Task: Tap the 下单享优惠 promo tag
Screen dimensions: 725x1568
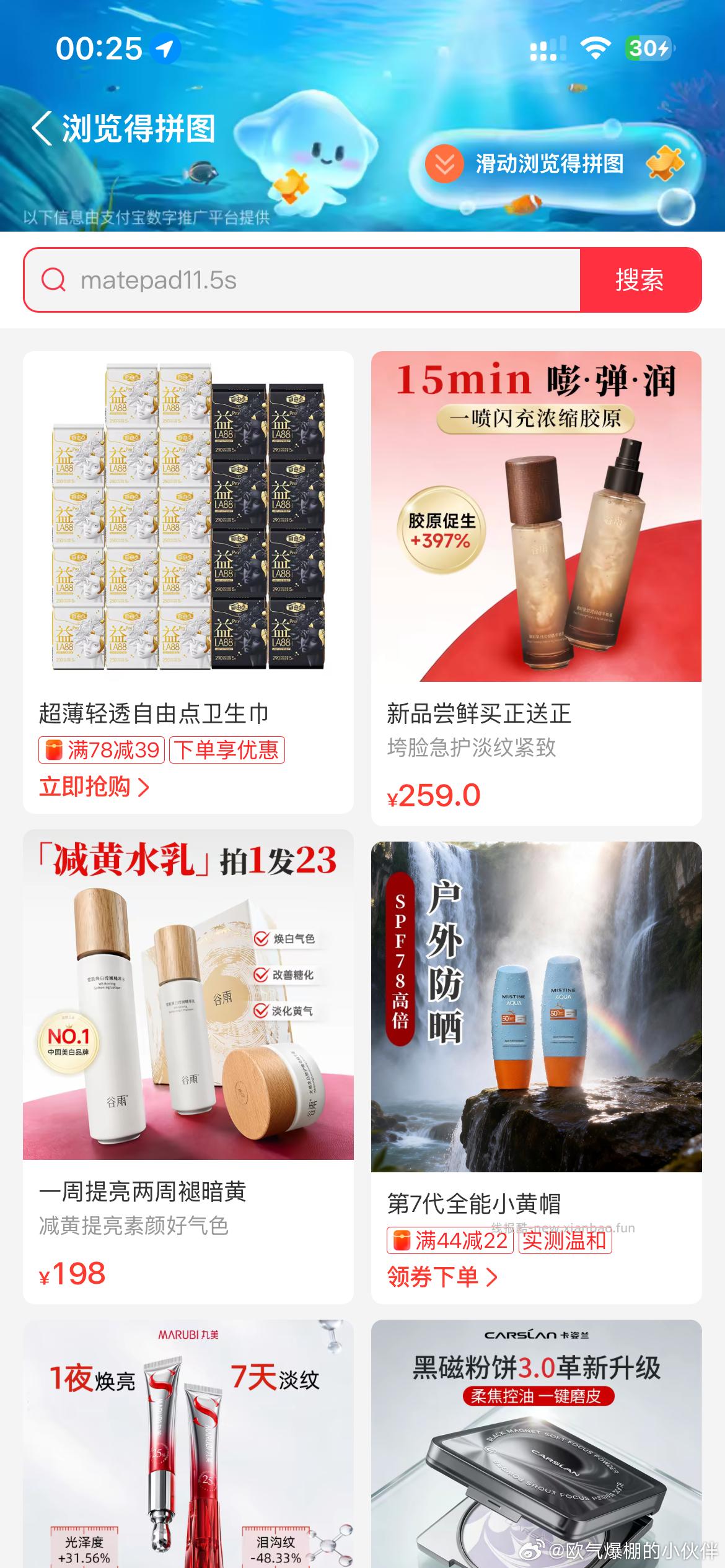Action: [227, 751]
